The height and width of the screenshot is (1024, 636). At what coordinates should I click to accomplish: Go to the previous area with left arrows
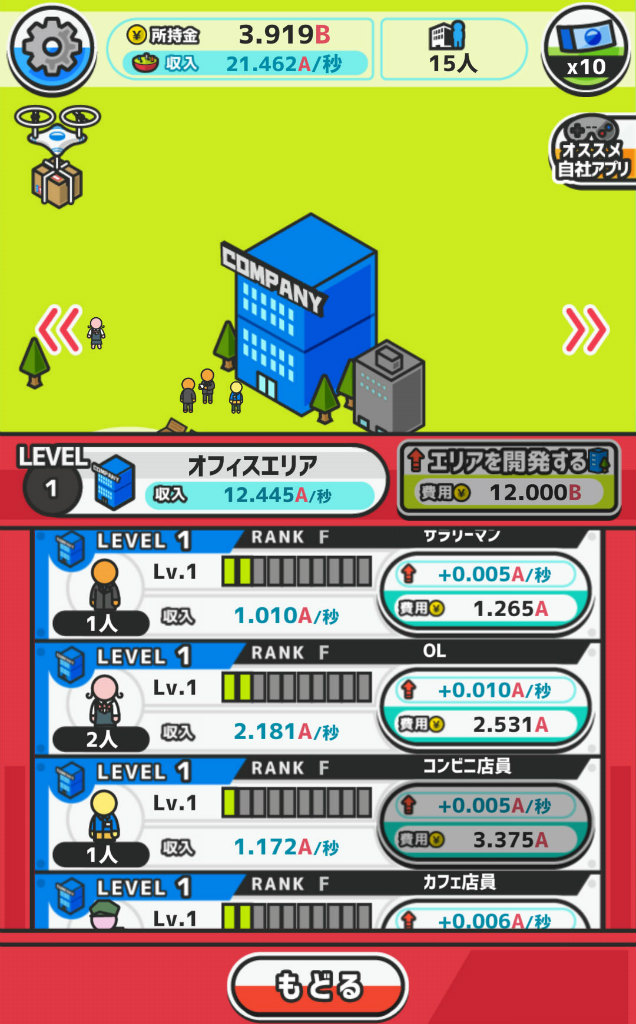point(58,329)
